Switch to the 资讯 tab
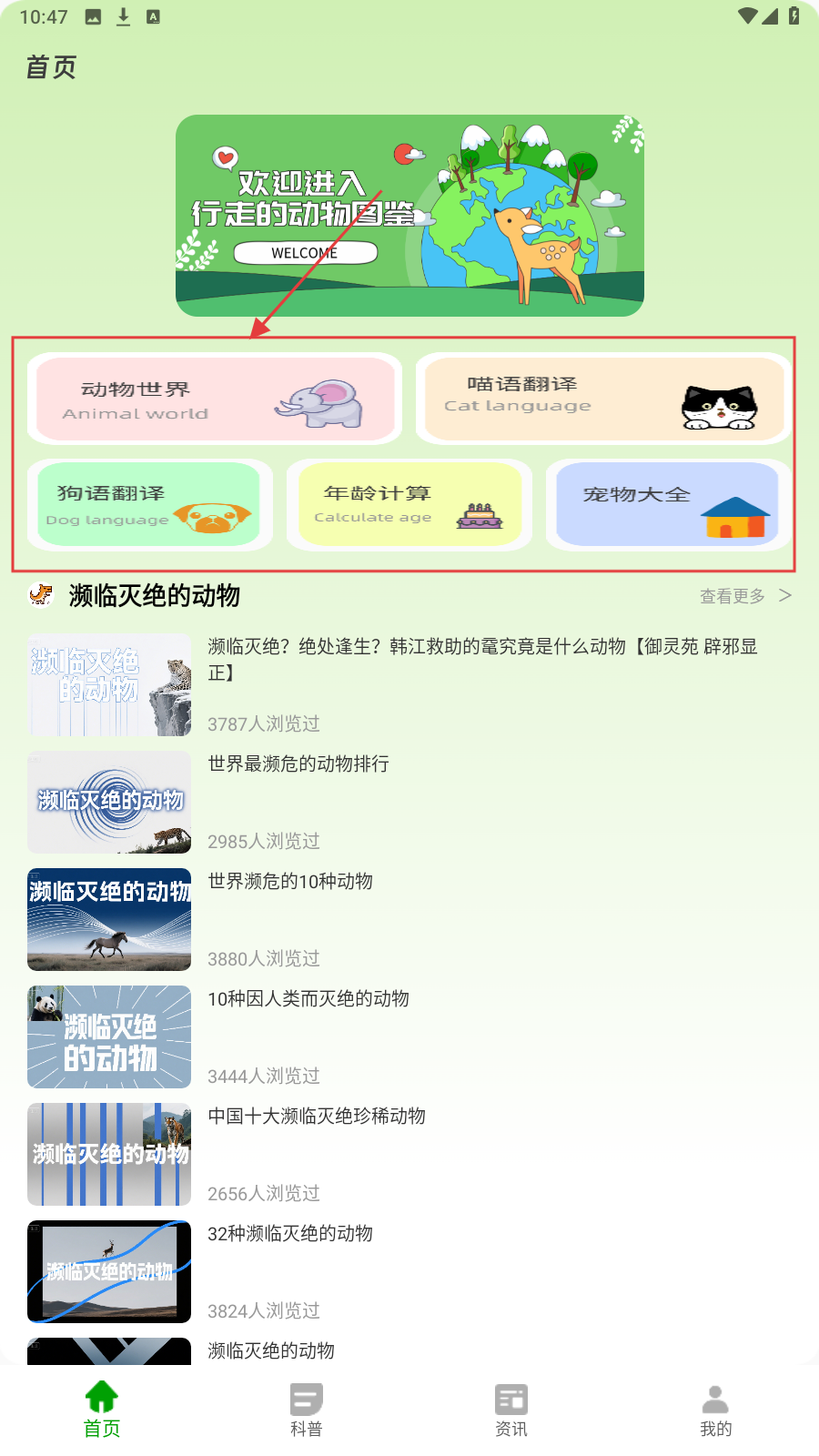Viewport: 819px width, 1456px height. 511,1410
